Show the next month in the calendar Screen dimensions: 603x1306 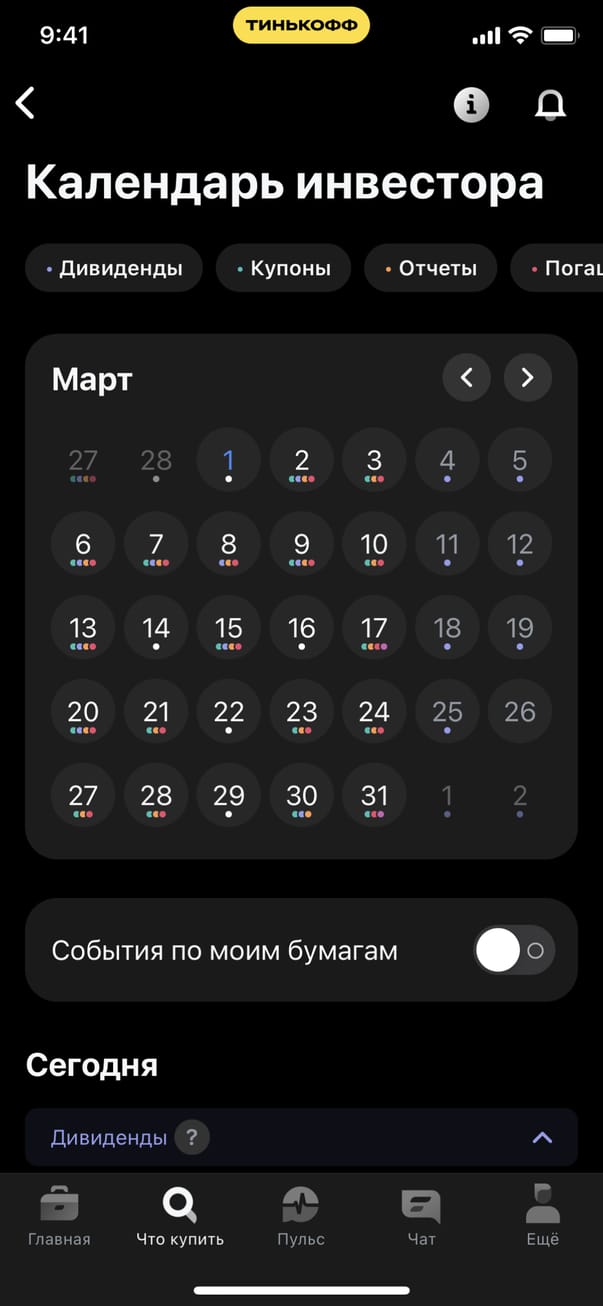click(x=528, y=378)
